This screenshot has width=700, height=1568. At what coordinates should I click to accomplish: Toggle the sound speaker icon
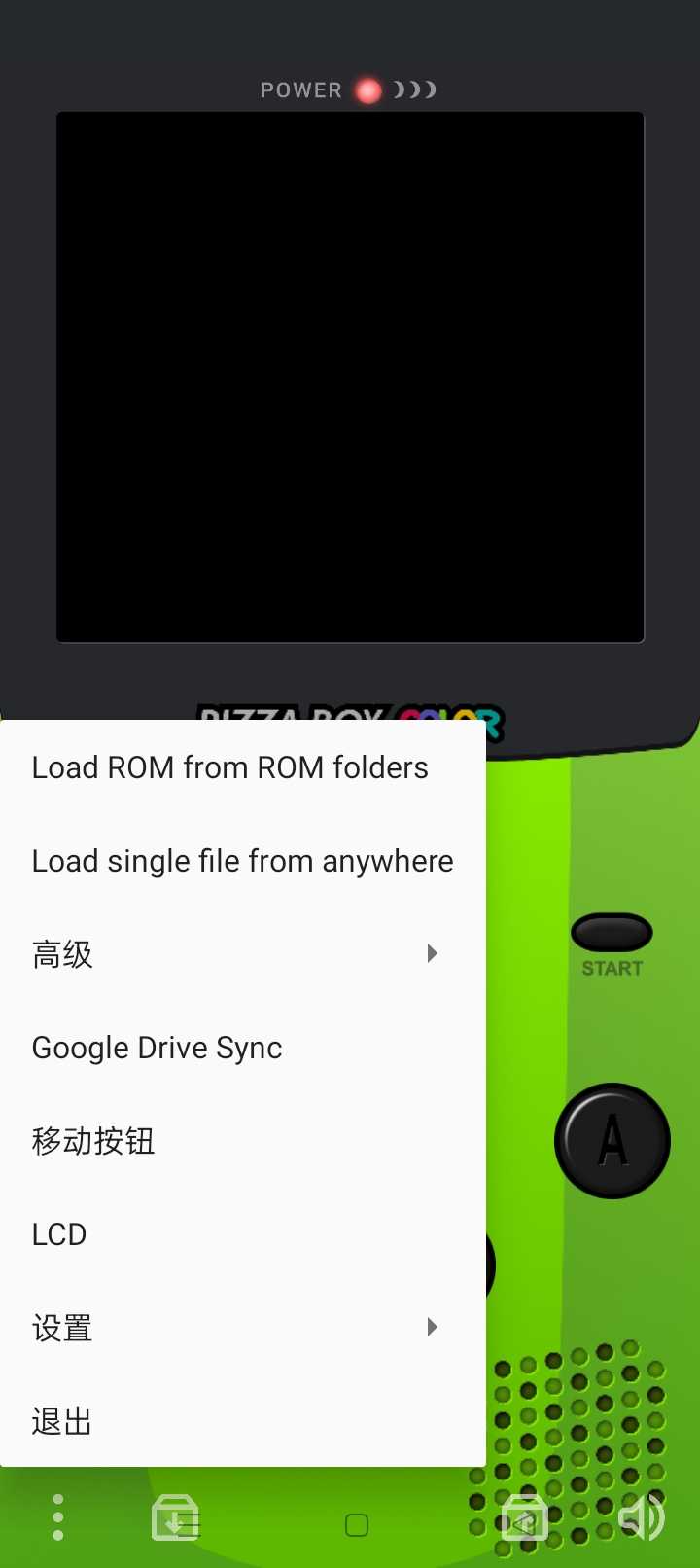tap(642, 1517)
